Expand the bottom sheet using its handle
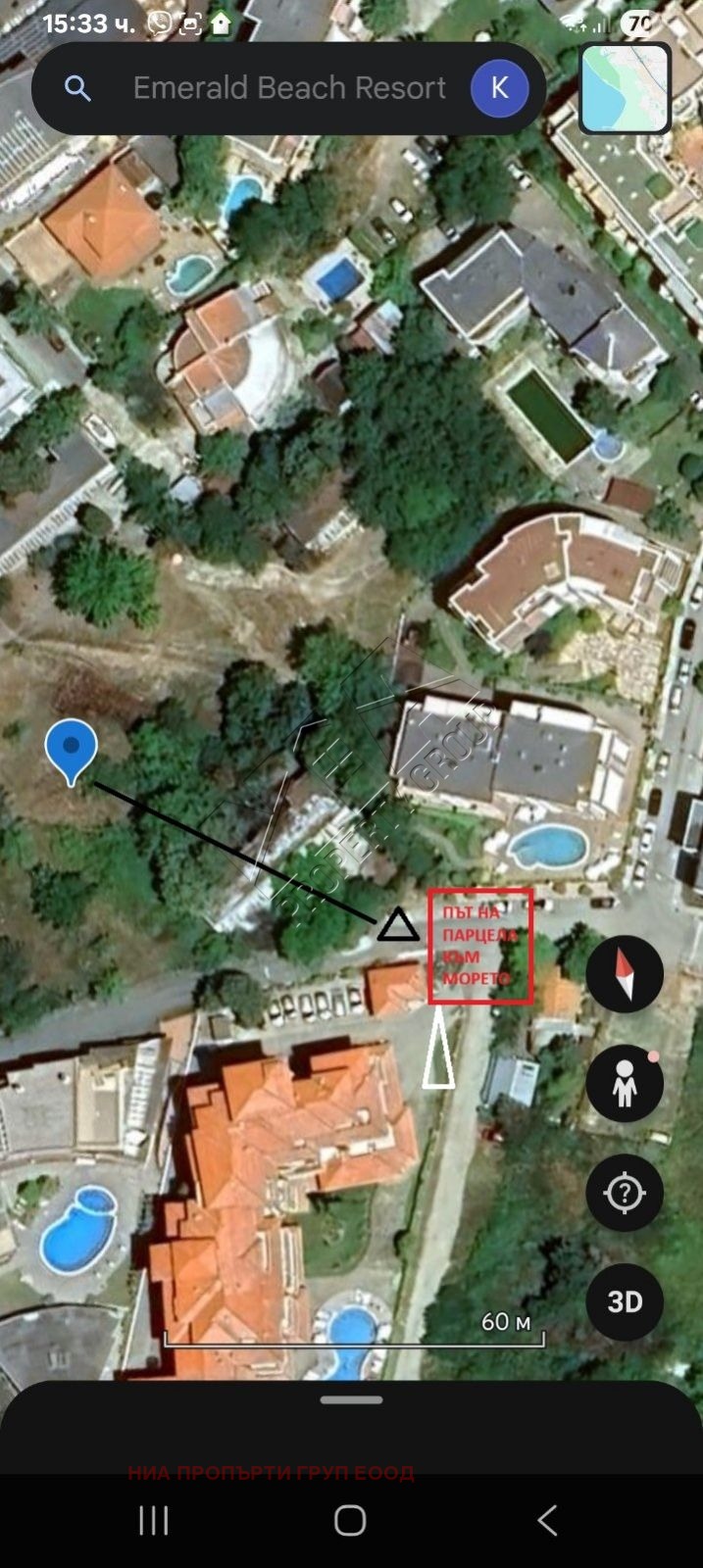The image size is (703, 1568). pyautogui.click(x=351, y=1399)
